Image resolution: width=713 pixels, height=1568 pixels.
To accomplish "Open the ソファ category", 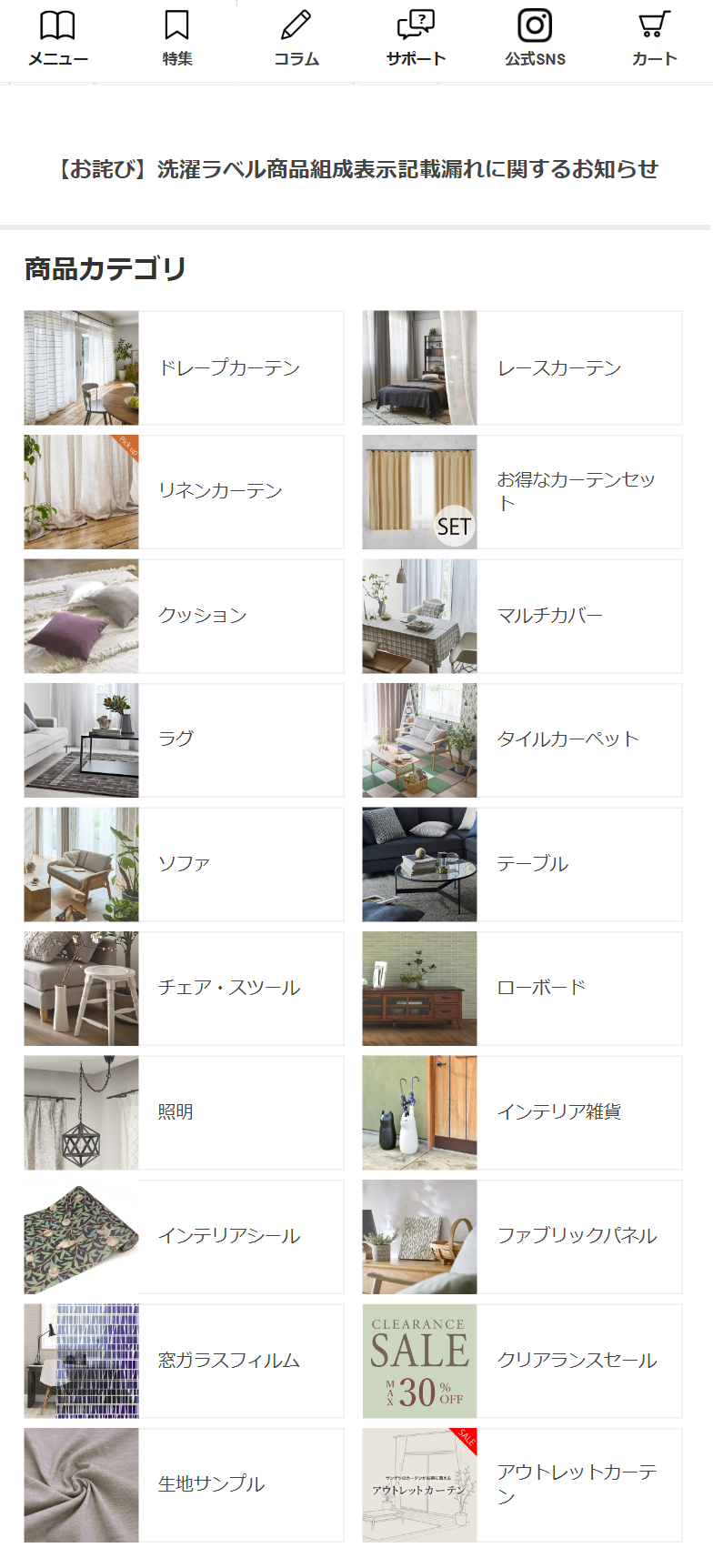I will [184, 865].
